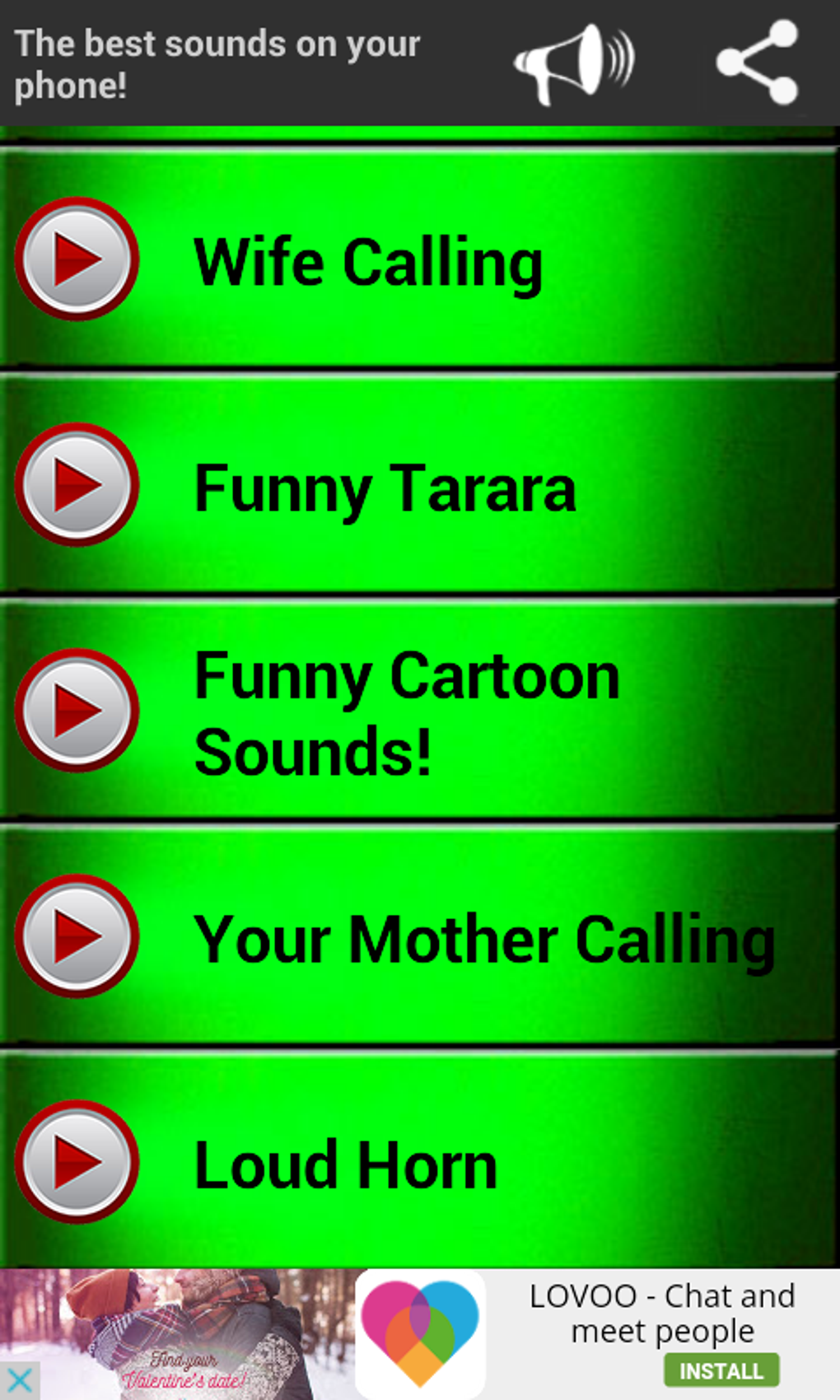The height and width of the screenshot is (1400, 840).
Task: Play the Funny Tarara sound
Action: click(x=77, y=484)
